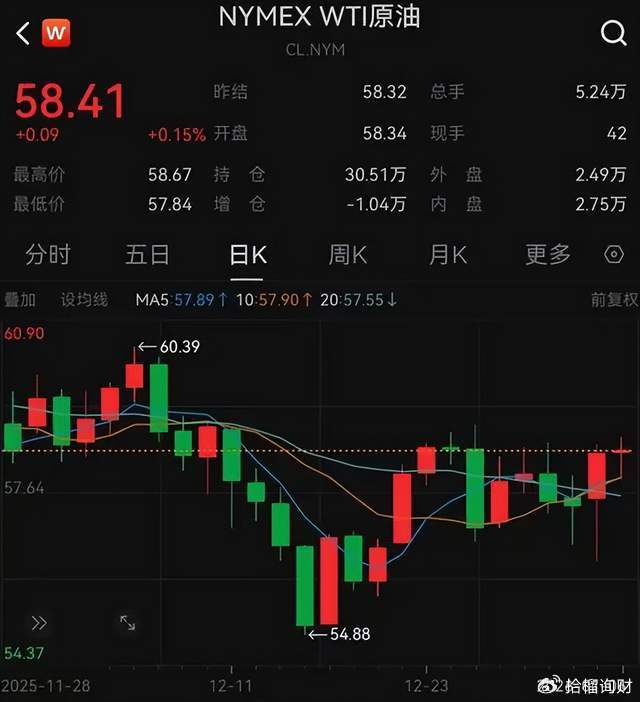The height and width of the screenshot is (702, 640).
Task: Open the 更多 chart options
Action: click(x=547, y=255)
